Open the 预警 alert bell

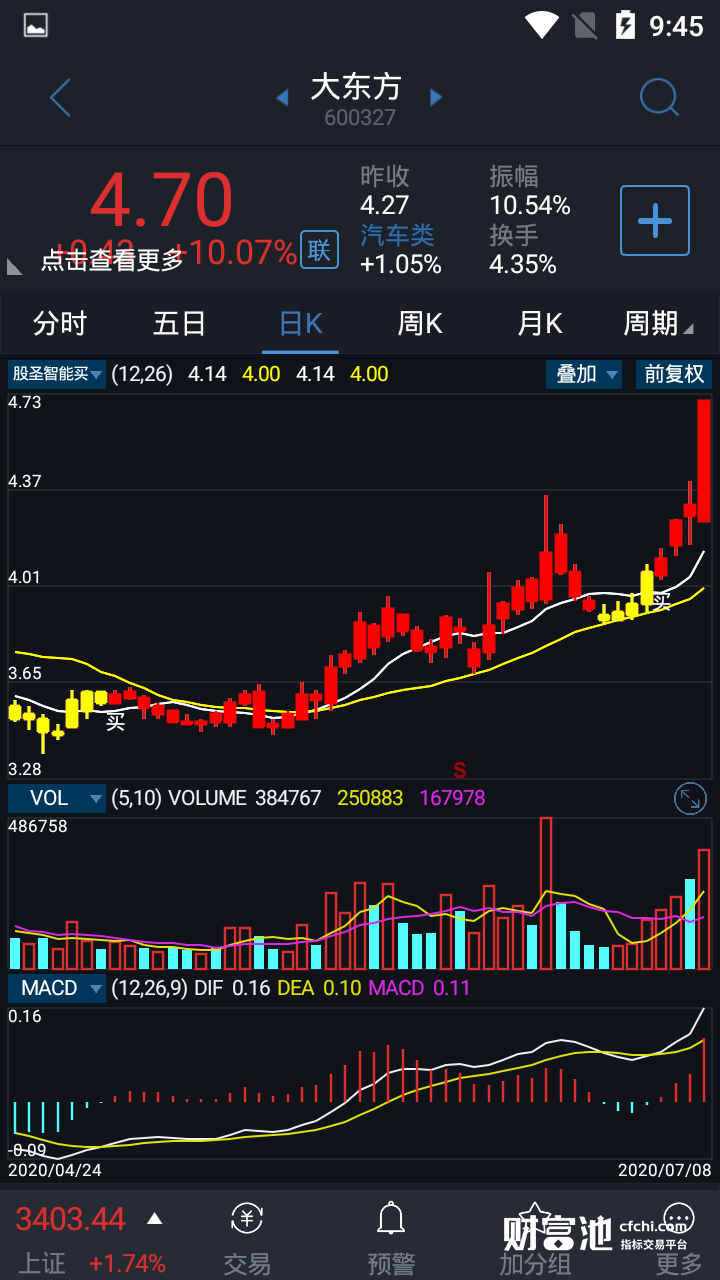point(390,1240)
